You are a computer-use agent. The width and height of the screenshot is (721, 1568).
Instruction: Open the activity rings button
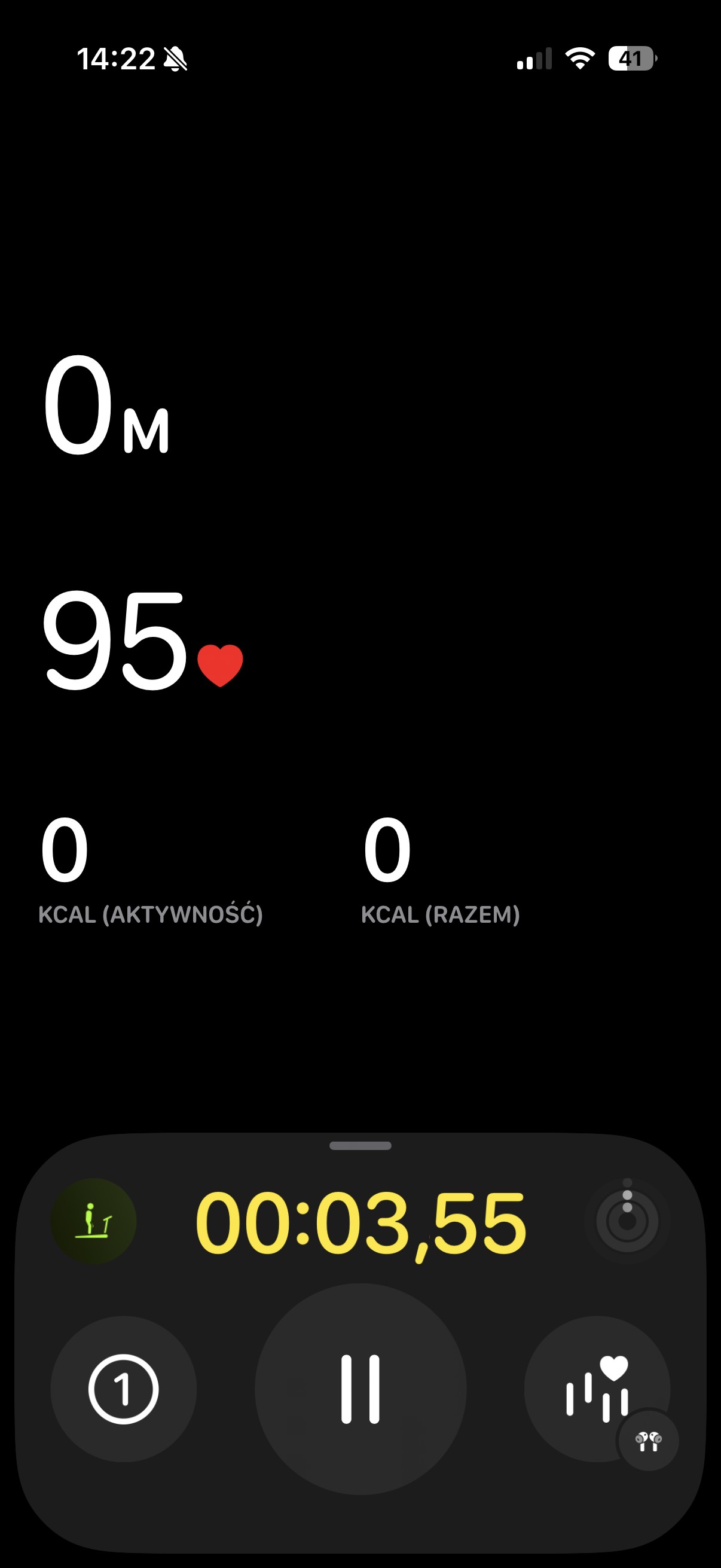click(x=627, y=1221)
